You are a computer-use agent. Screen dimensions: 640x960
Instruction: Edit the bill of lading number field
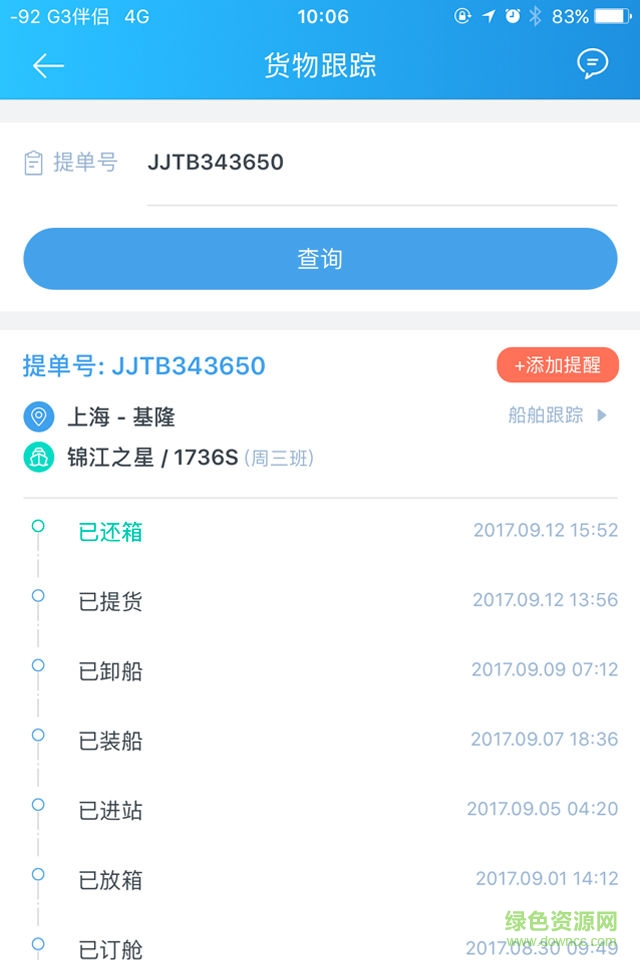point(380,162)
